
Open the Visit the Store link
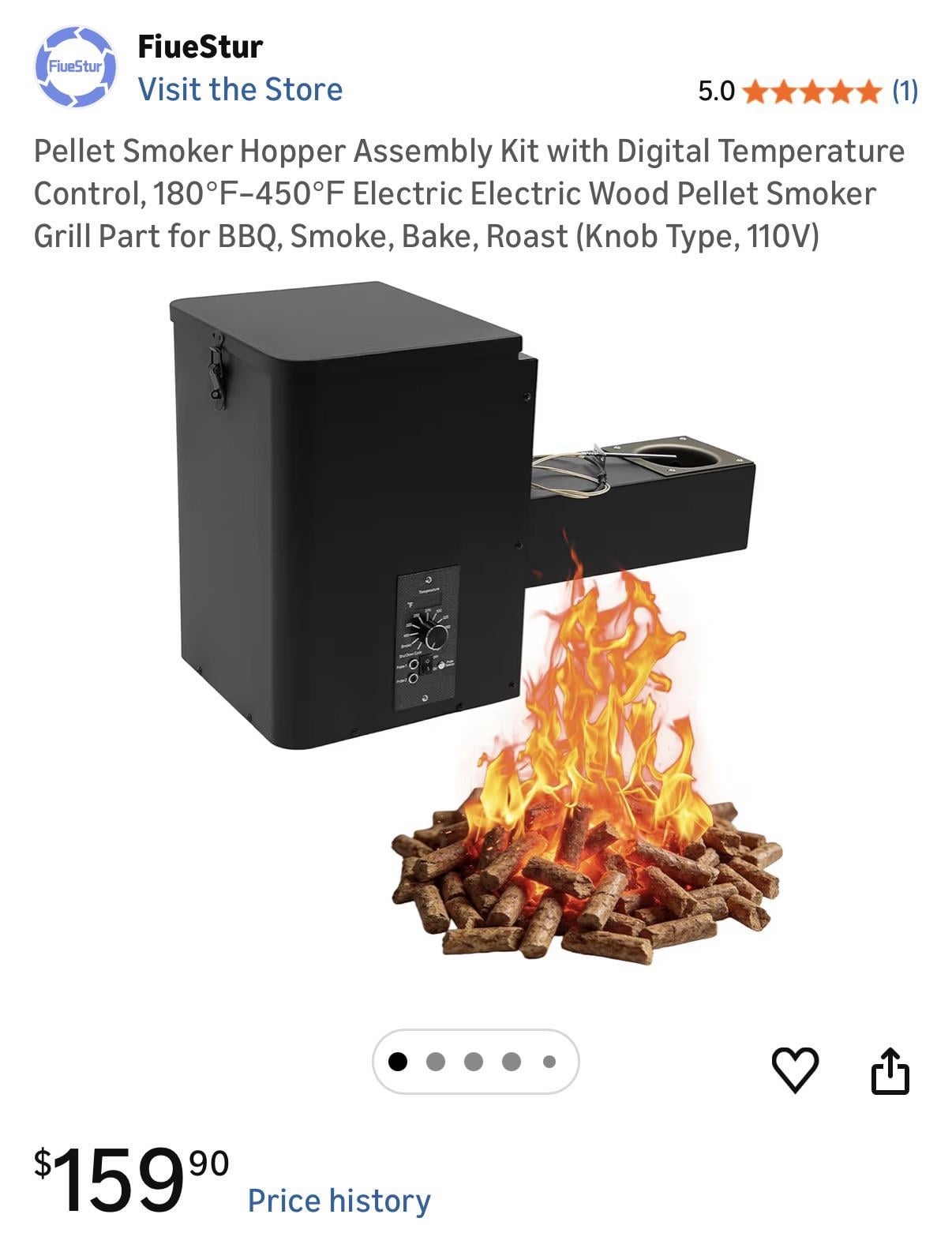[x=240, y=89]
